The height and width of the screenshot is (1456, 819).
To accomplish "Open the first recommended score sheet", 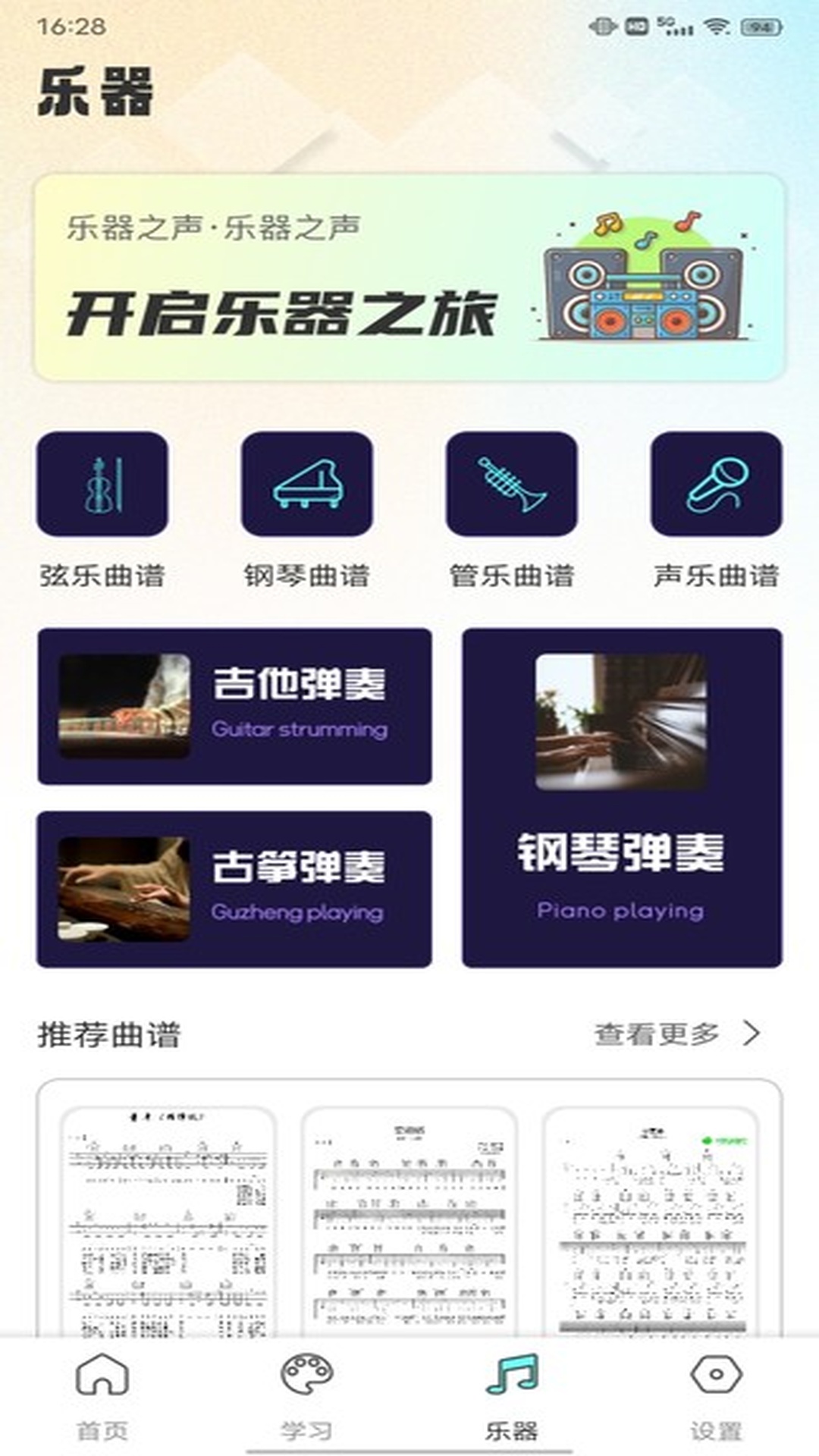I will tap(168, 1221).
